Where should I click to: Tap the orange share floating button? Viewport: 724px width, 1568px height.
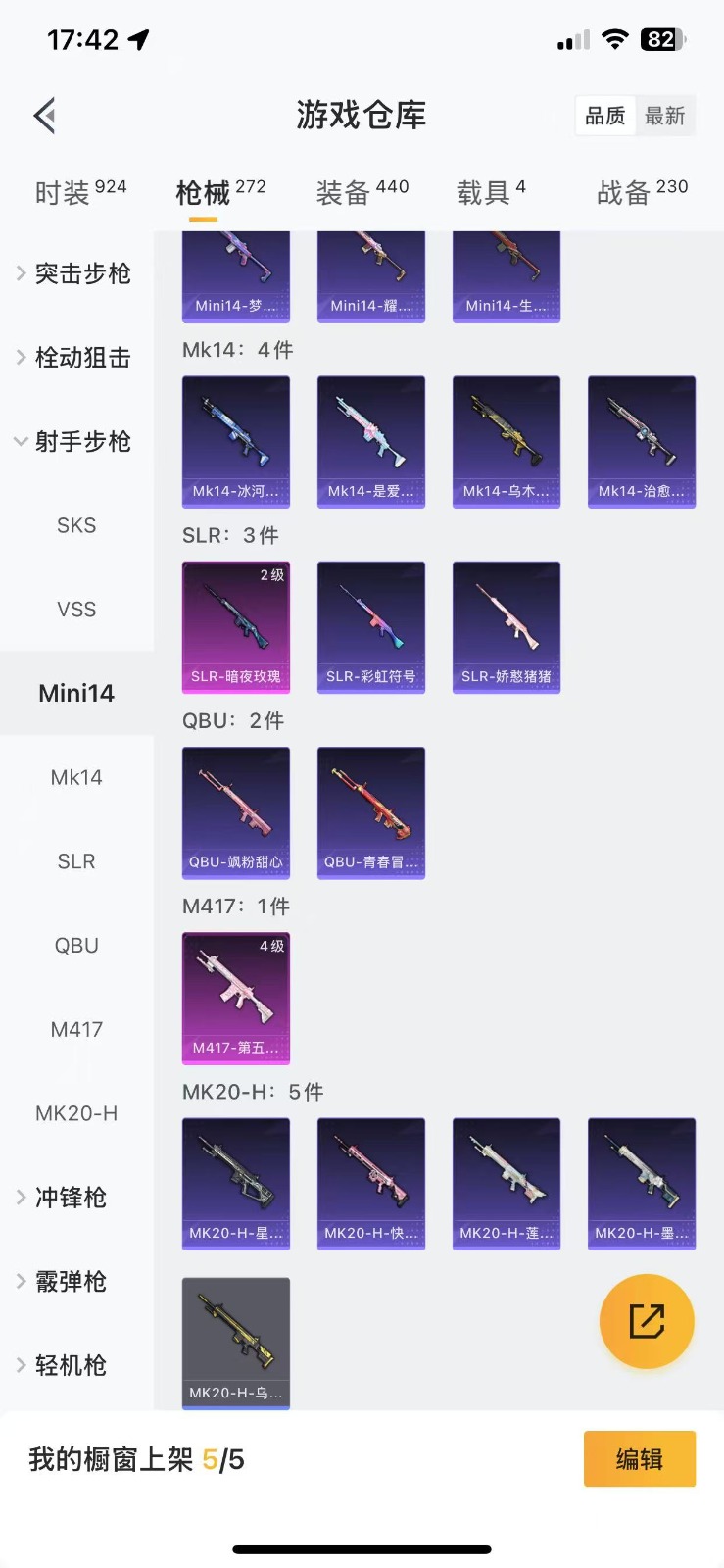click(x=647, y=1321)
